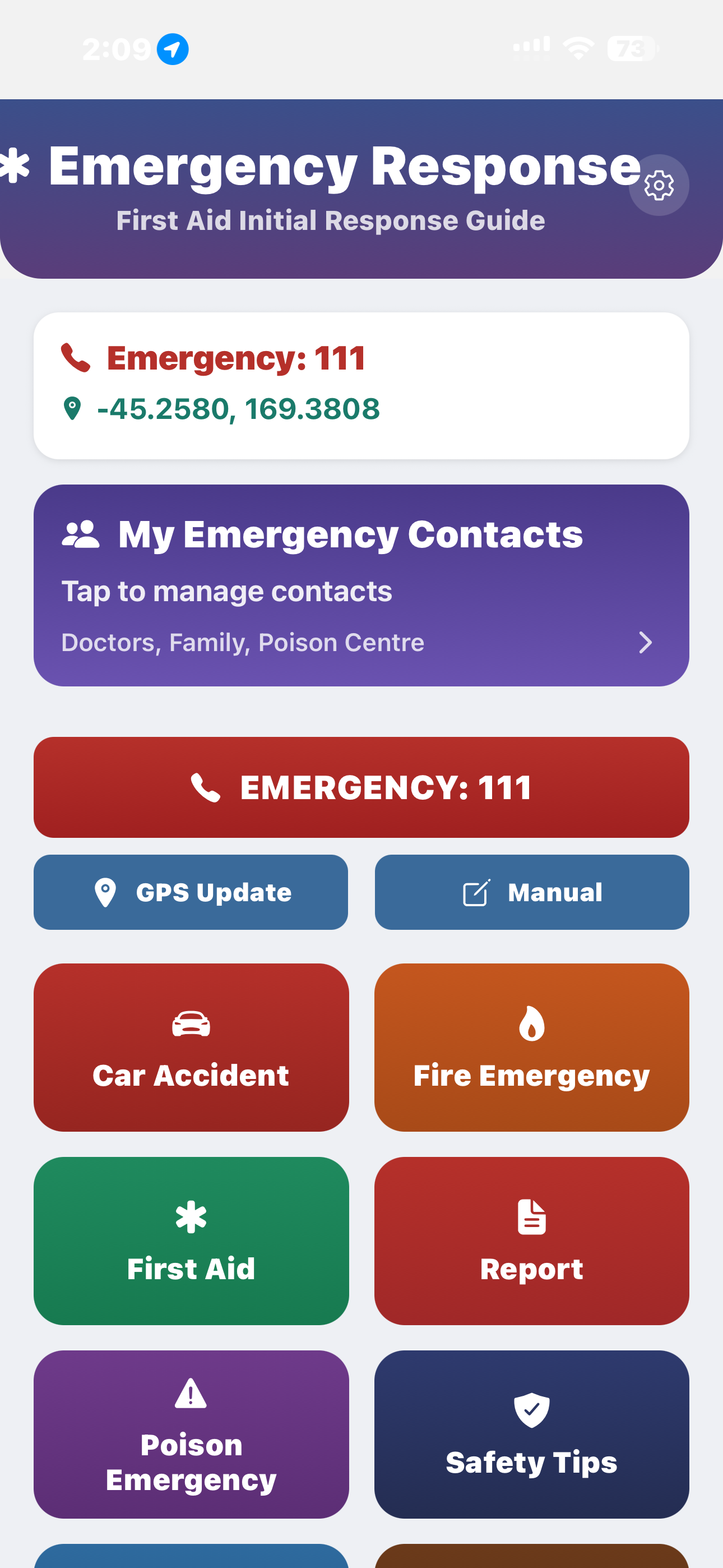View the Poison Emergency guide

pyautogui.click(x=191, y=1434)
